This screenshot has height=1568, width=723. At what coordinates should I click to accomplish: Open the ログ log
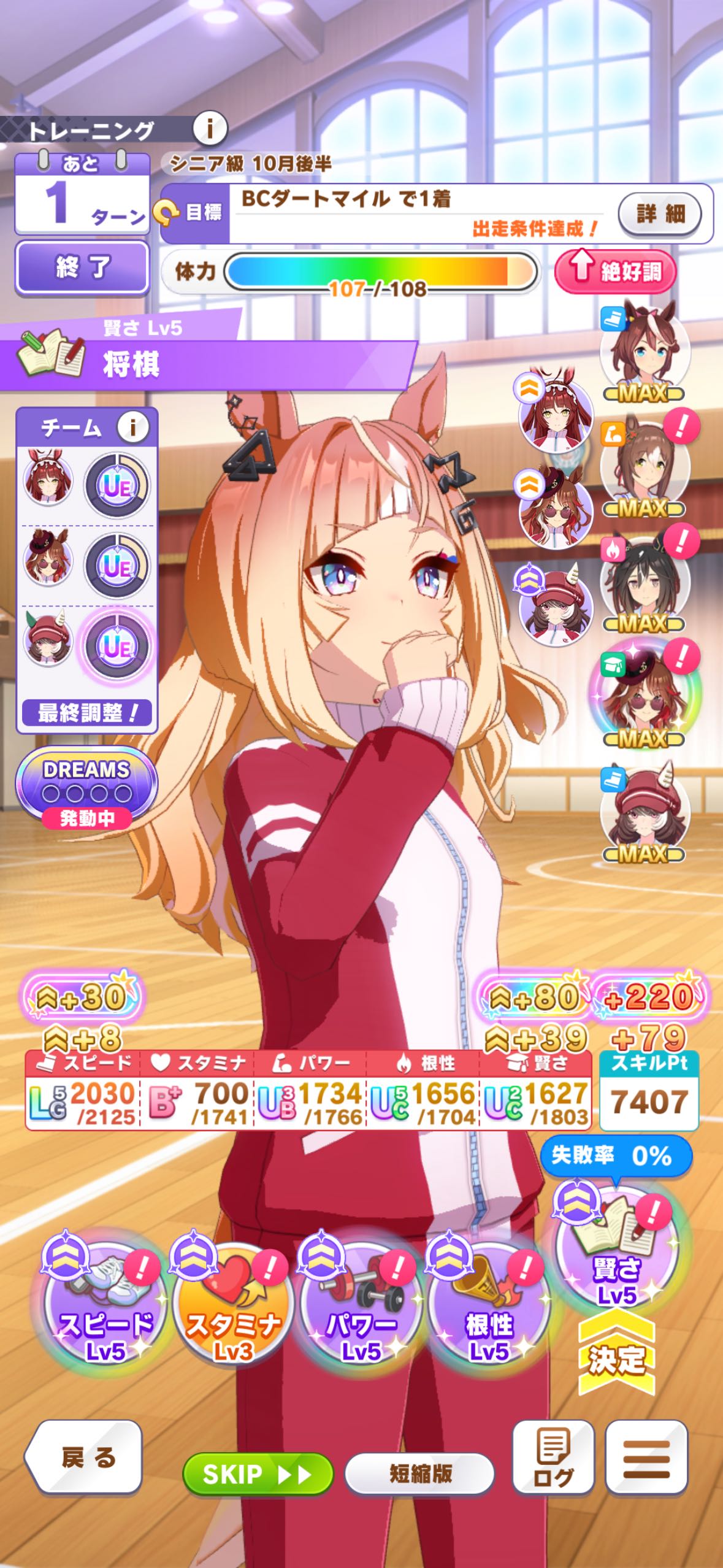(x=553, y=1458)
